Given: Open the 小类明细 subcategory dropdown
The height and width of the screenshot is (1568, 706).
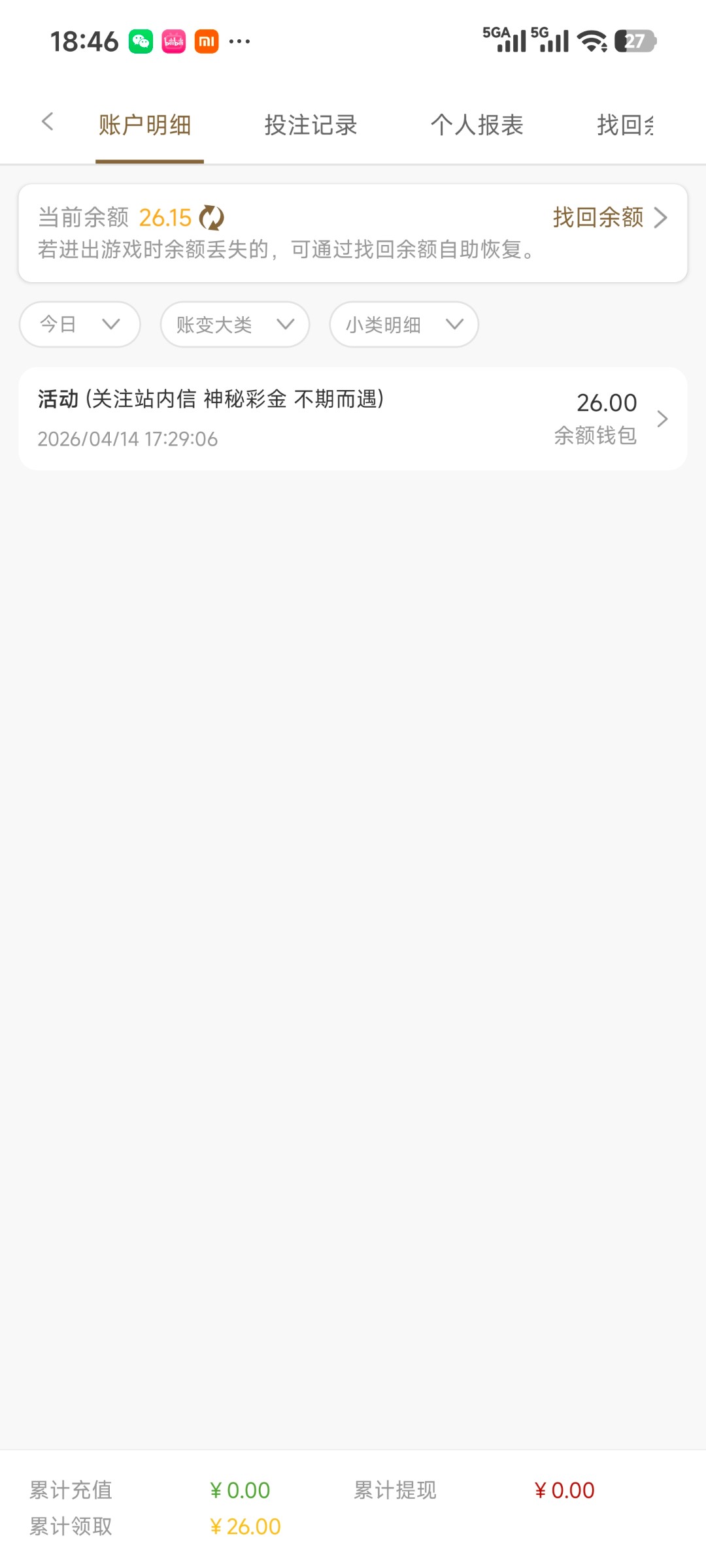Looking at the screenshot, I should (x=403, y=324).
